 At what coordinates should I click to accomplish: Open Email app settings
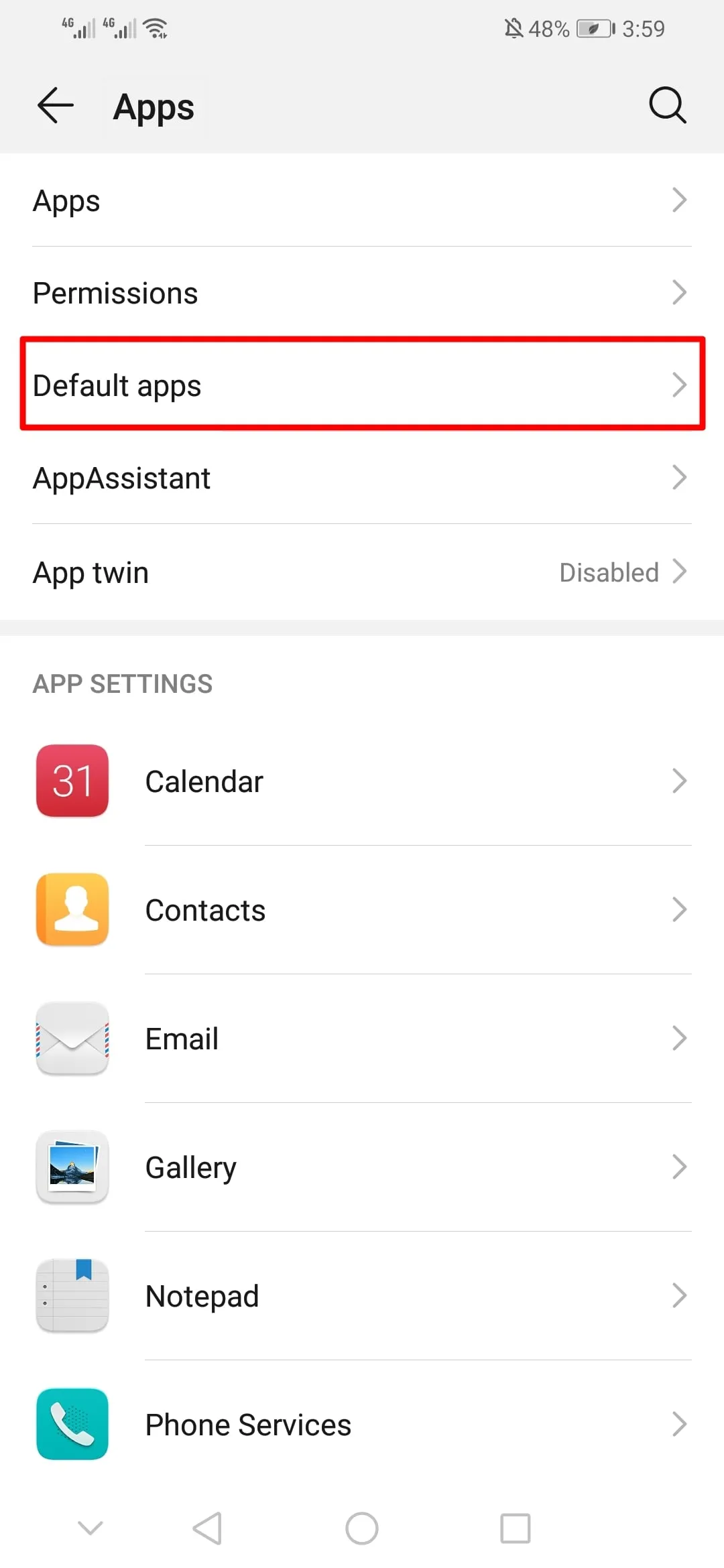[362, 1039]
